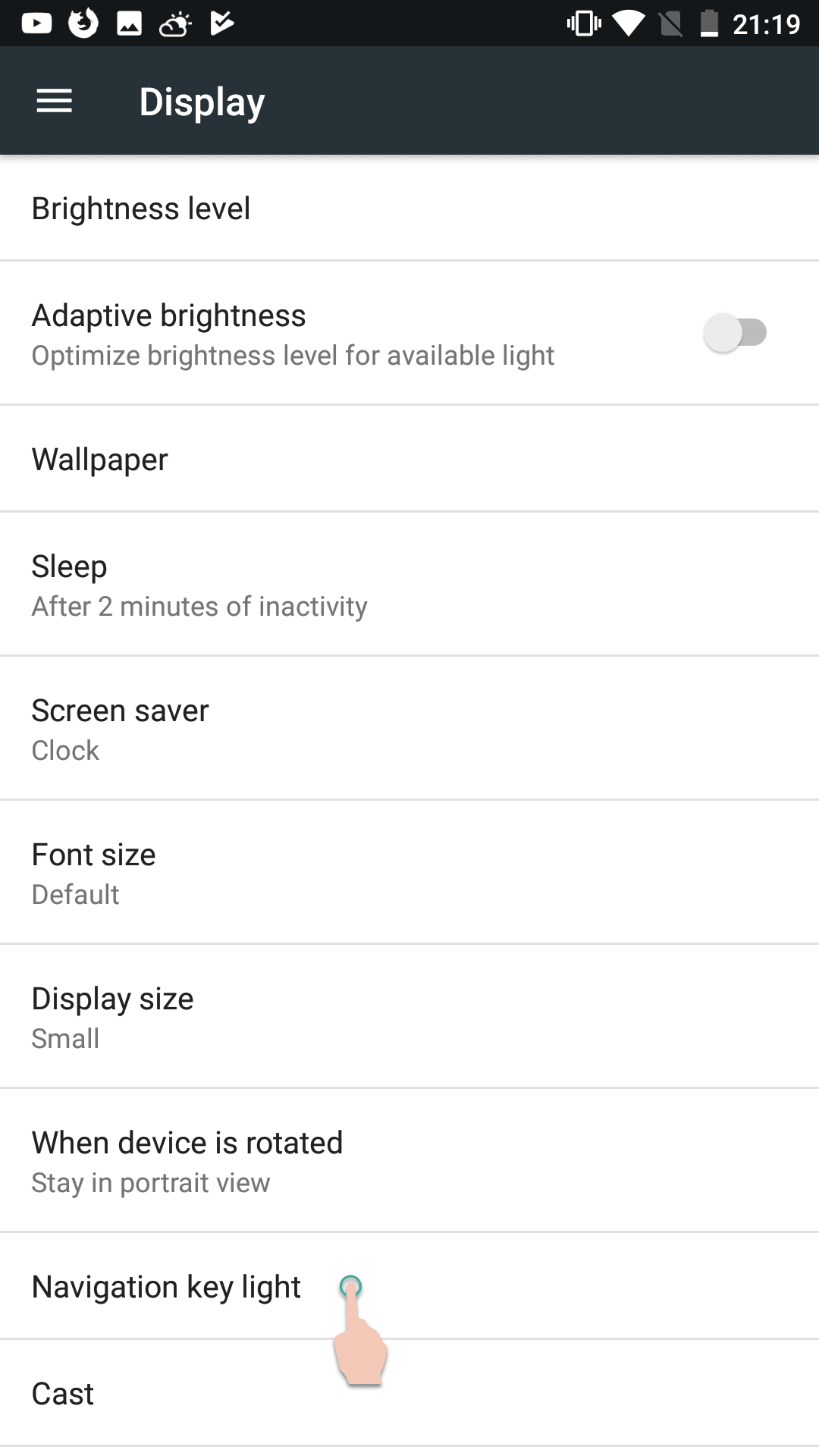Open Brightness level setting
Viewport: 819px width, 1456px height.
pyautogui.click(x=409, y=208)
